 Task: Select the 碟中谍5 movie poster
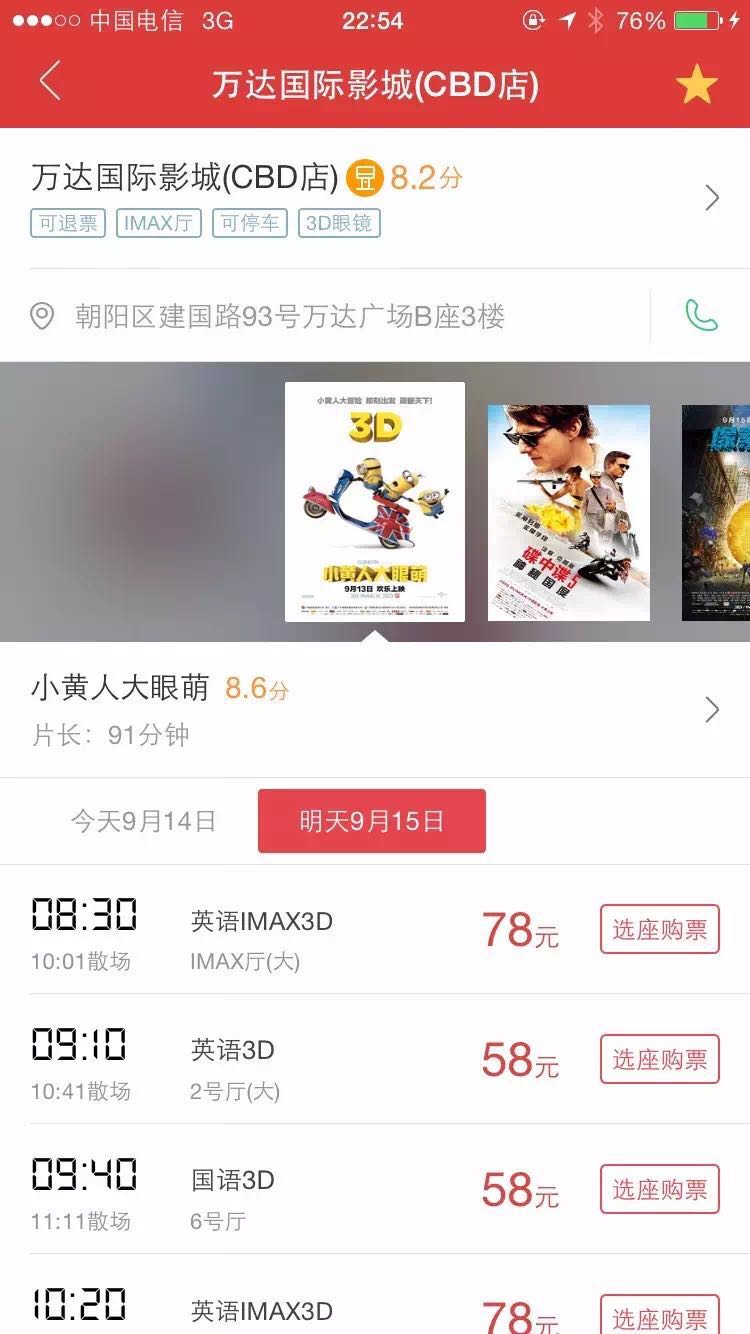[x=568, y=512]
